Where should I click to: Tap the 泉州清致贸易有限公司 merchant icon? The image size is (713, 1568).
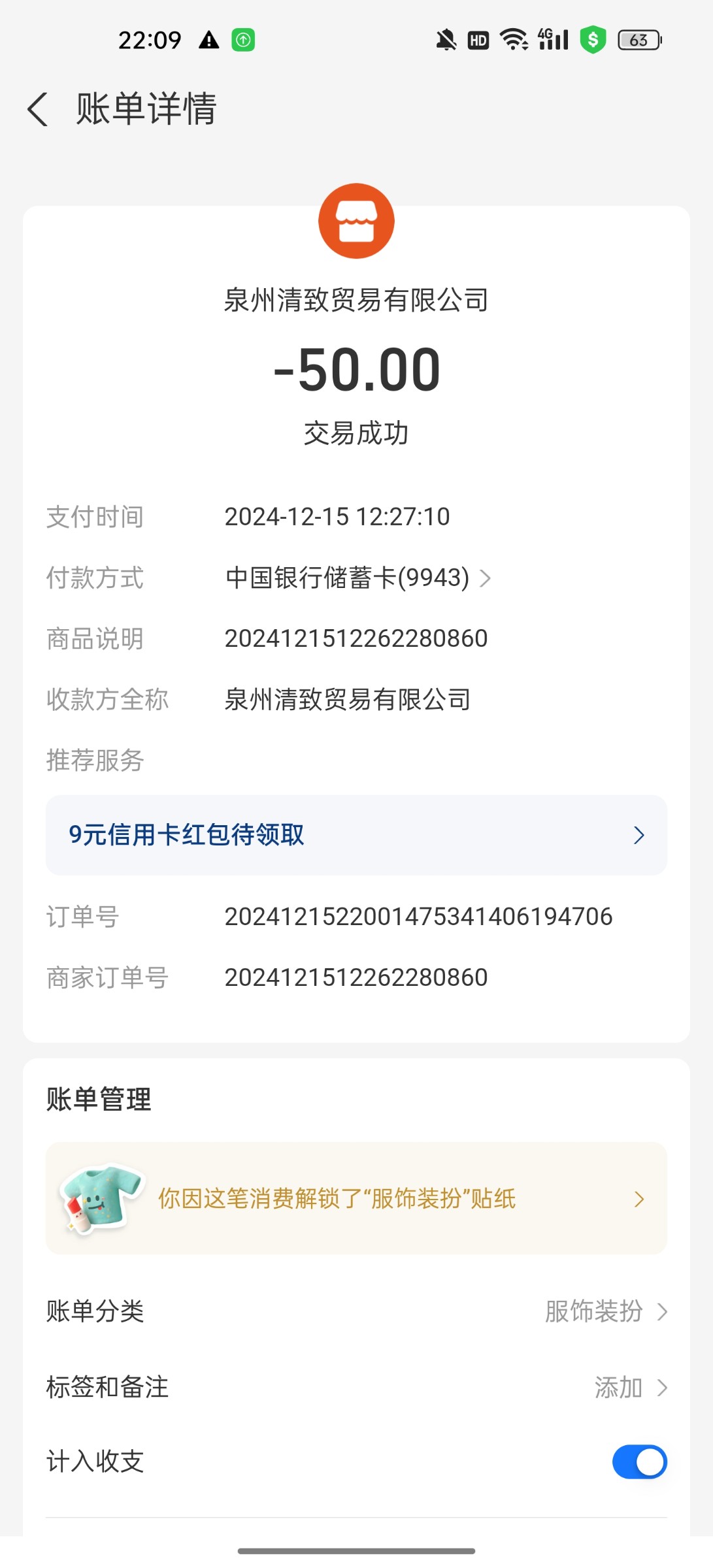[356, 221]
